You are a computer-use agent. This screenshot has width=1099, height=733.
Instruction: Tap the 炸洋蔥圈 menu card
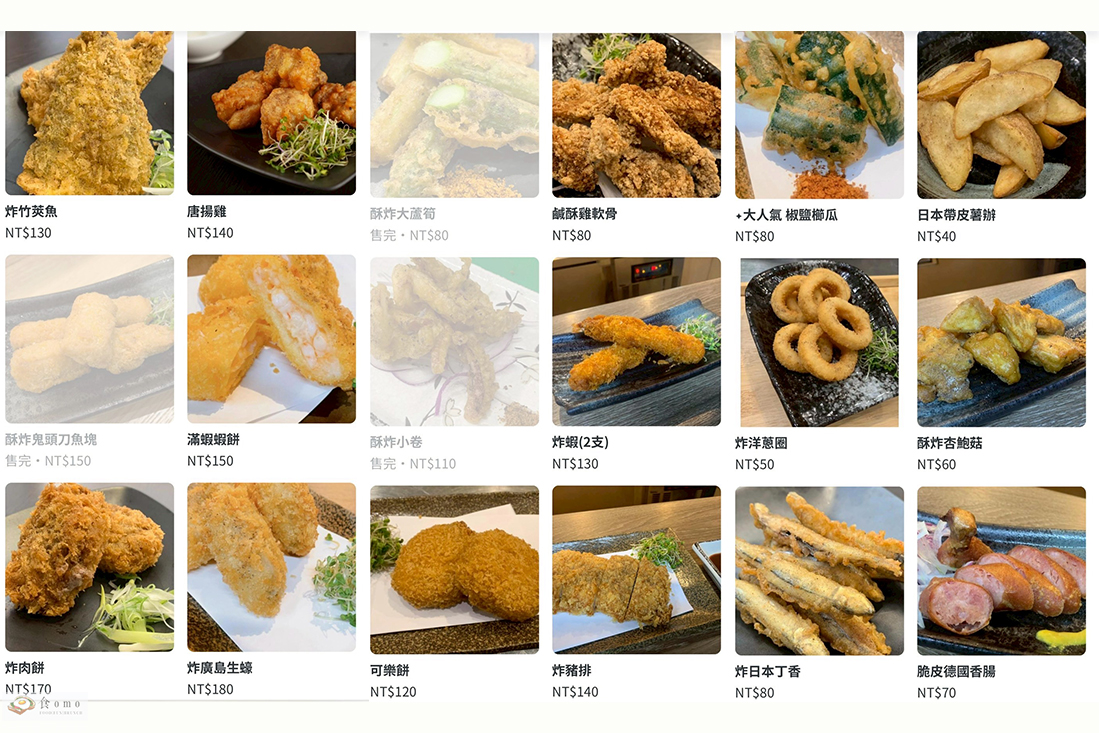(819, 342)
